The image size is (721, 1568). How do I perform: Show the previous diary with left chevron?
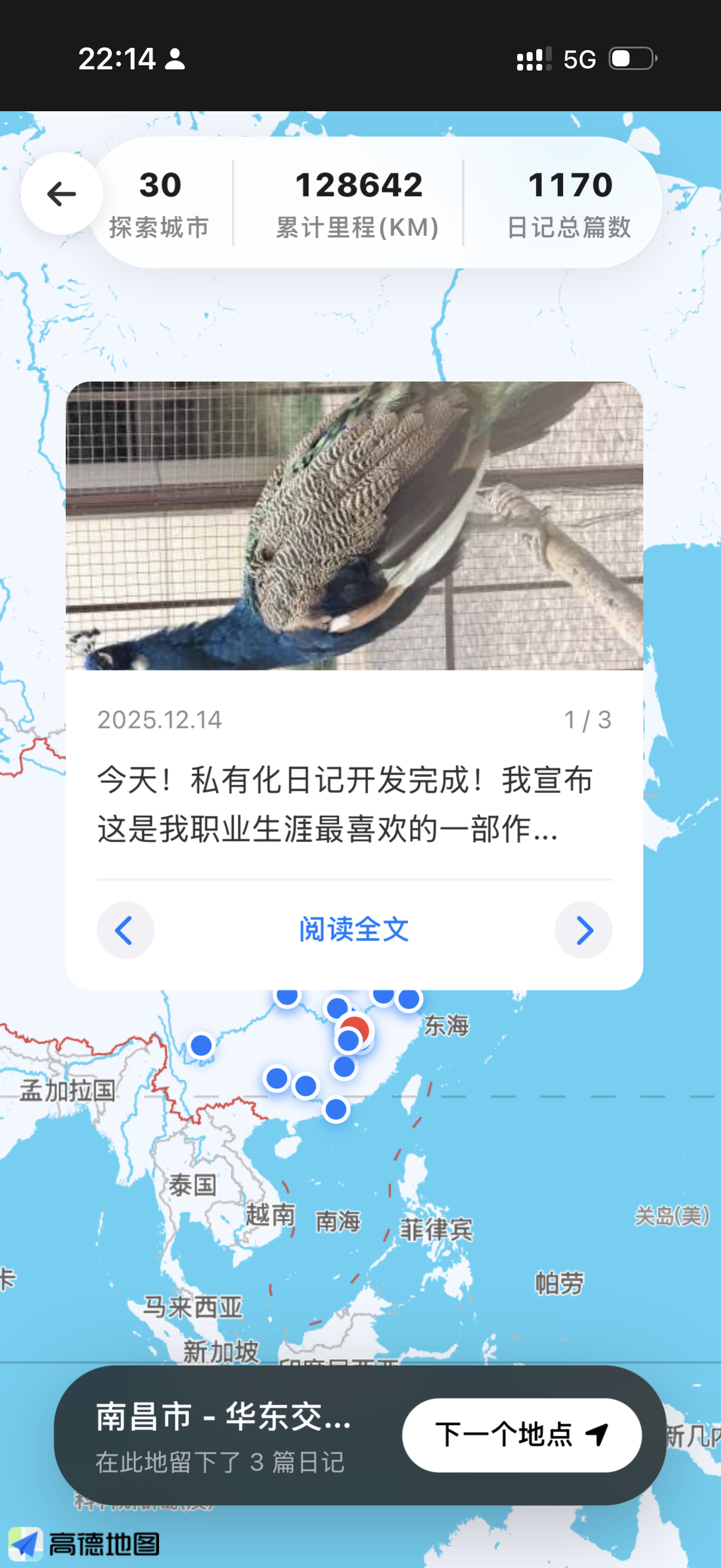[x=126, y=929]
